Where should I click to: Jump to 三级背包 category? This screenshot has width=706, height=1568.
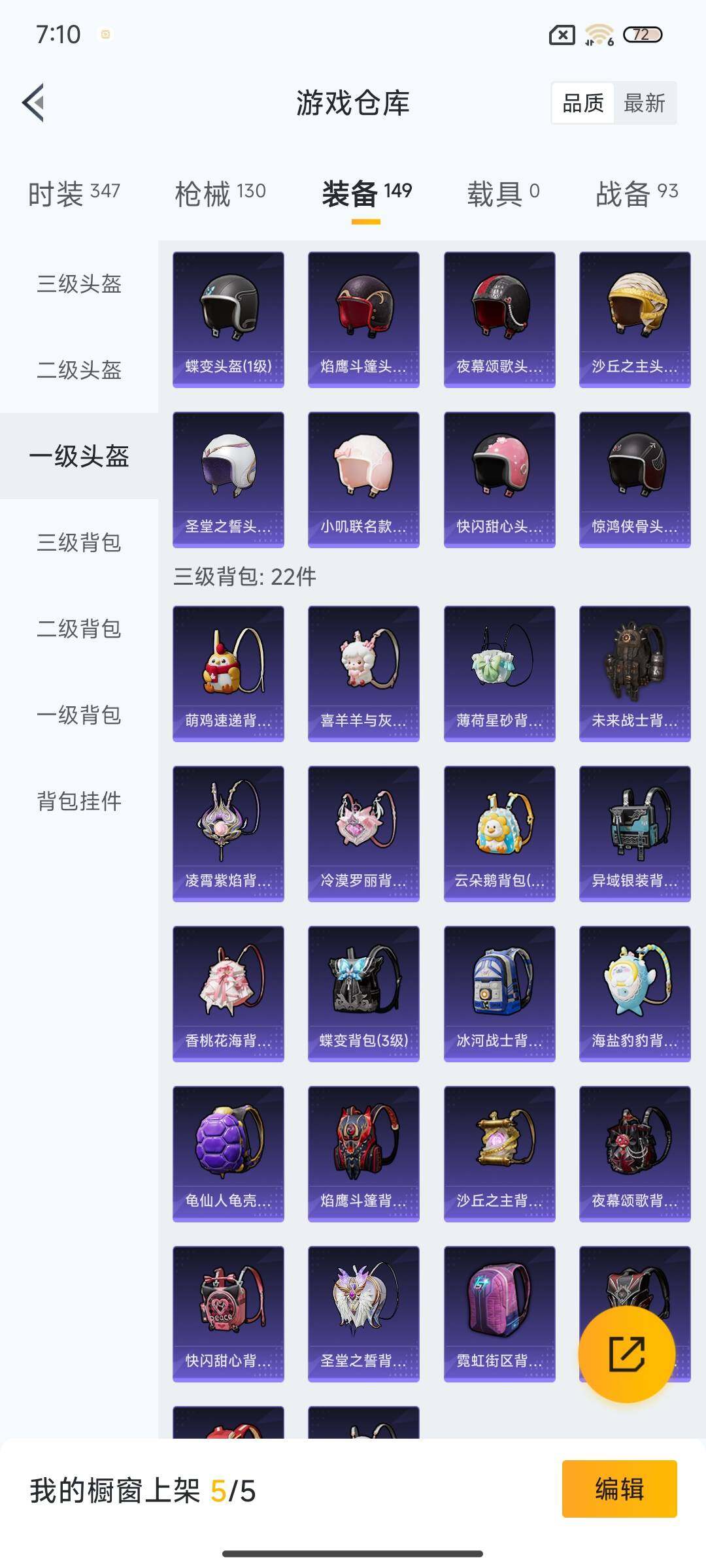tap(79, 542)
